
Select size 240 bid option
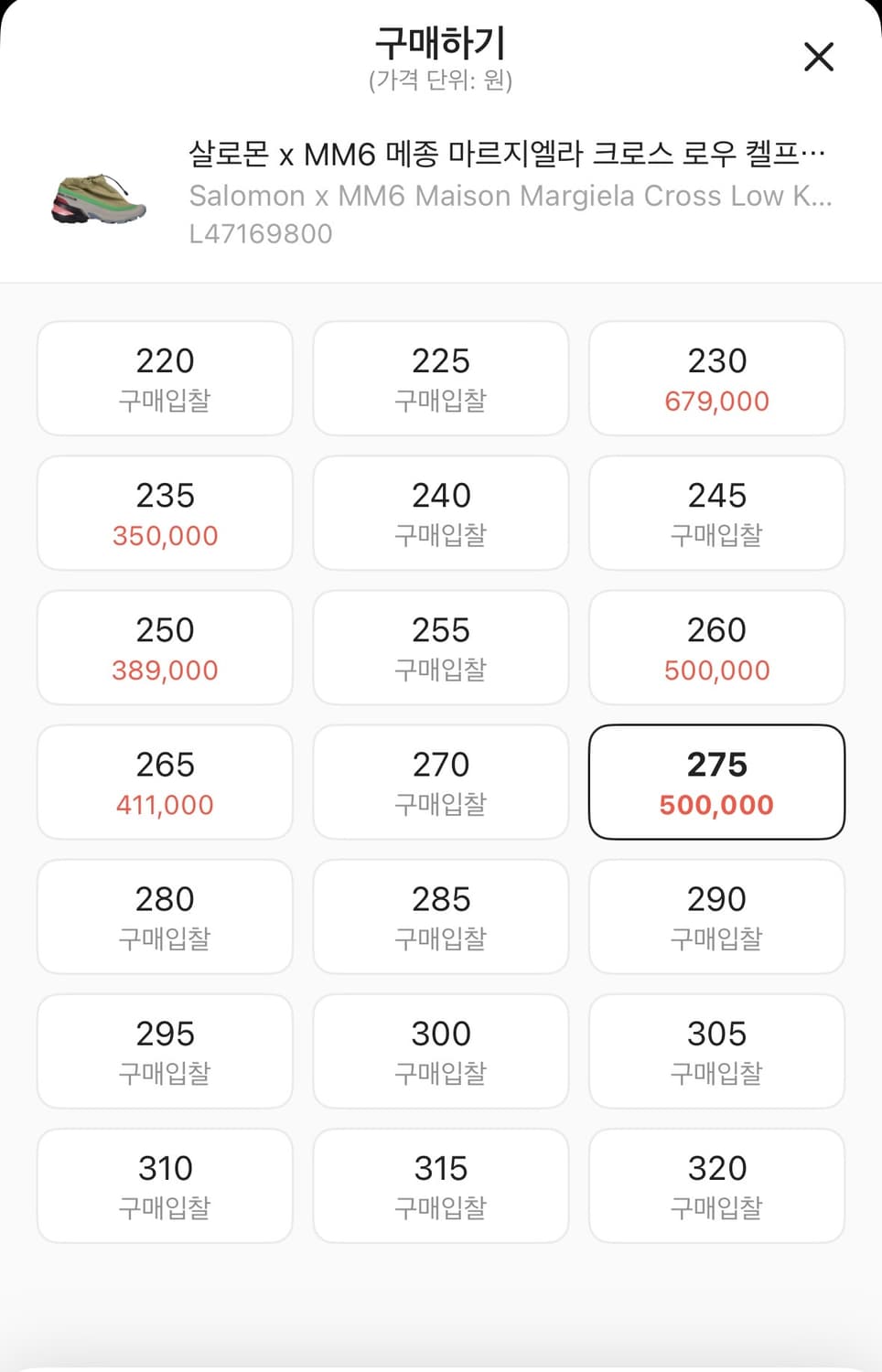pyautogui.click(x=440, y=512)
